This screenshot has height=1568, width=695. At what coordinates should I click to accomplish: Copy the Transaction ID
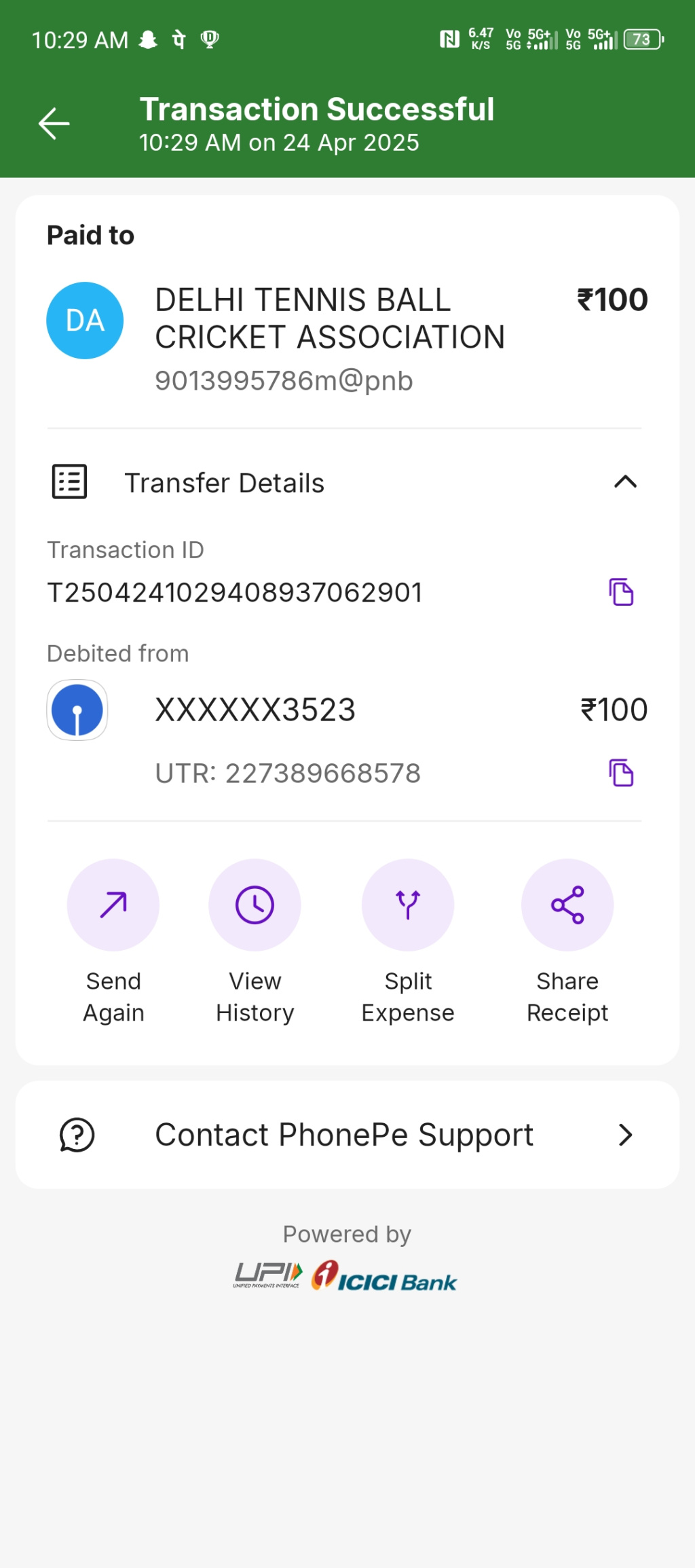point(620,592)
